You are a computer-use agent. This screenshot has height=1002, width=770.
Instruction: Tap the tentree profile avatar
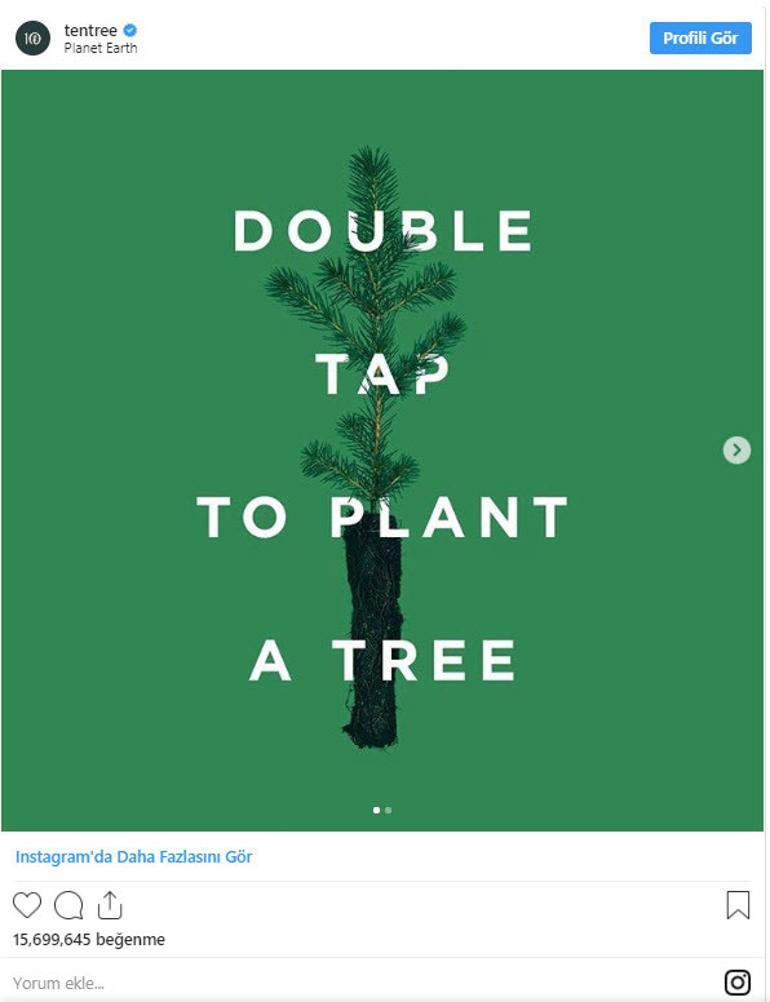[x=32, y=38]
